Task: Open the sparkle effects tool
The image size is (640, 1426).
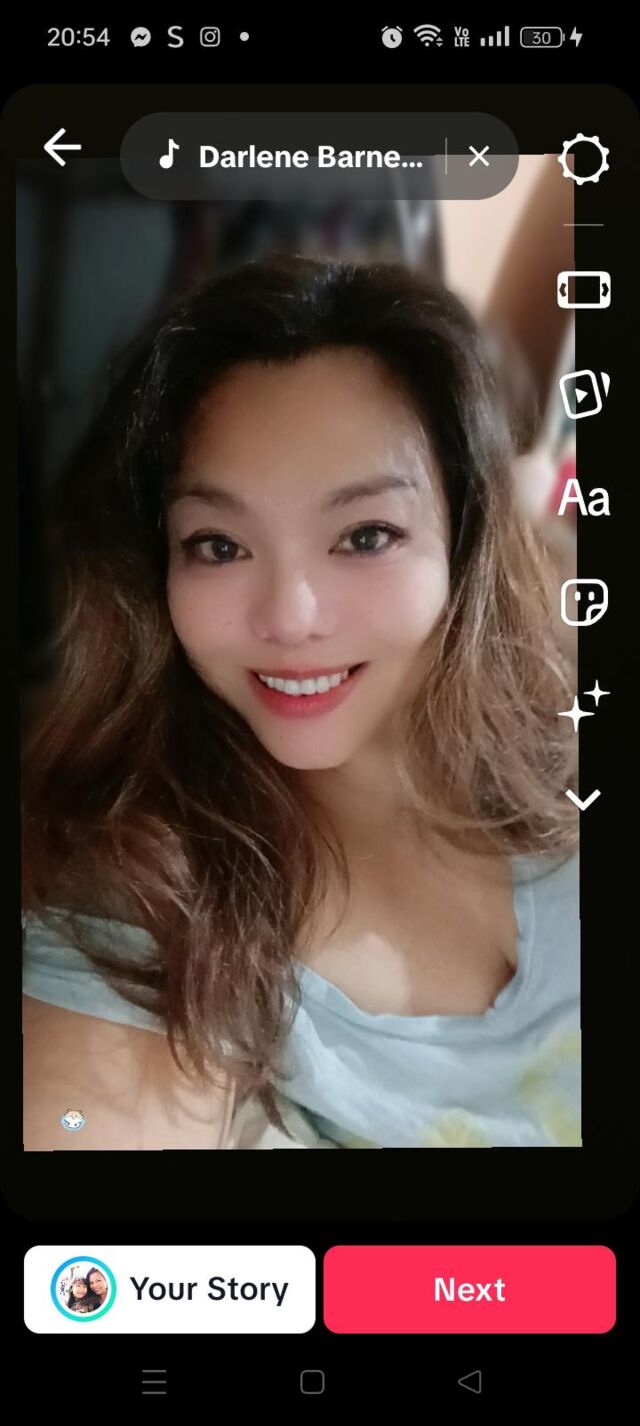Action: coord(584,705)
